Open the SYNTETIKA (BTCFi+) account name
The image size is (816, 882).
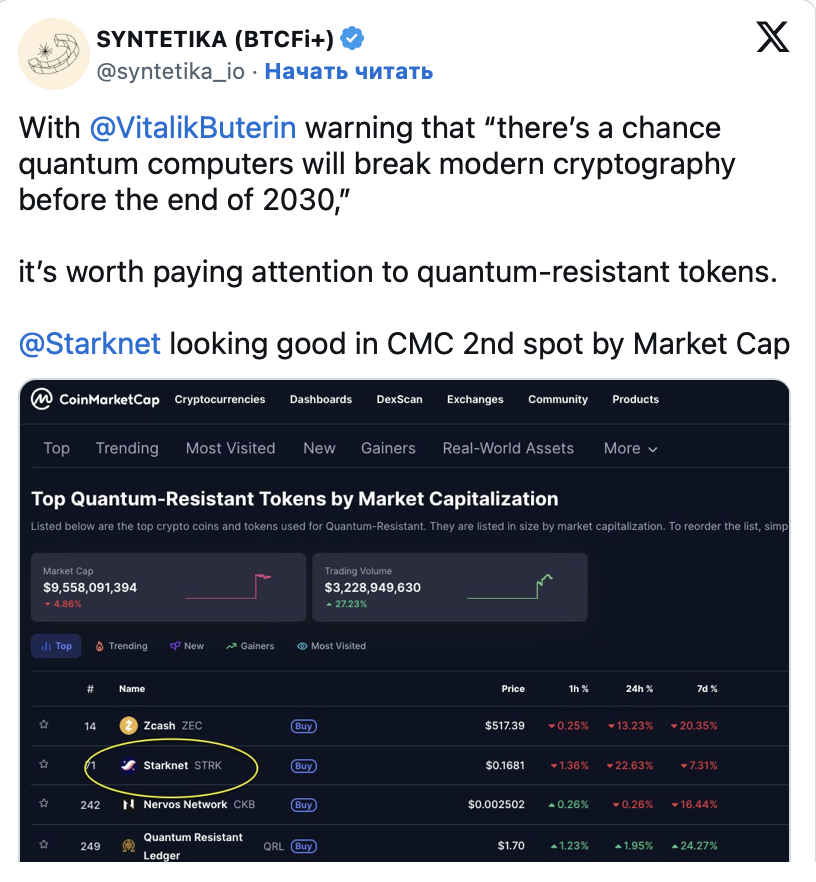point(217,39)
